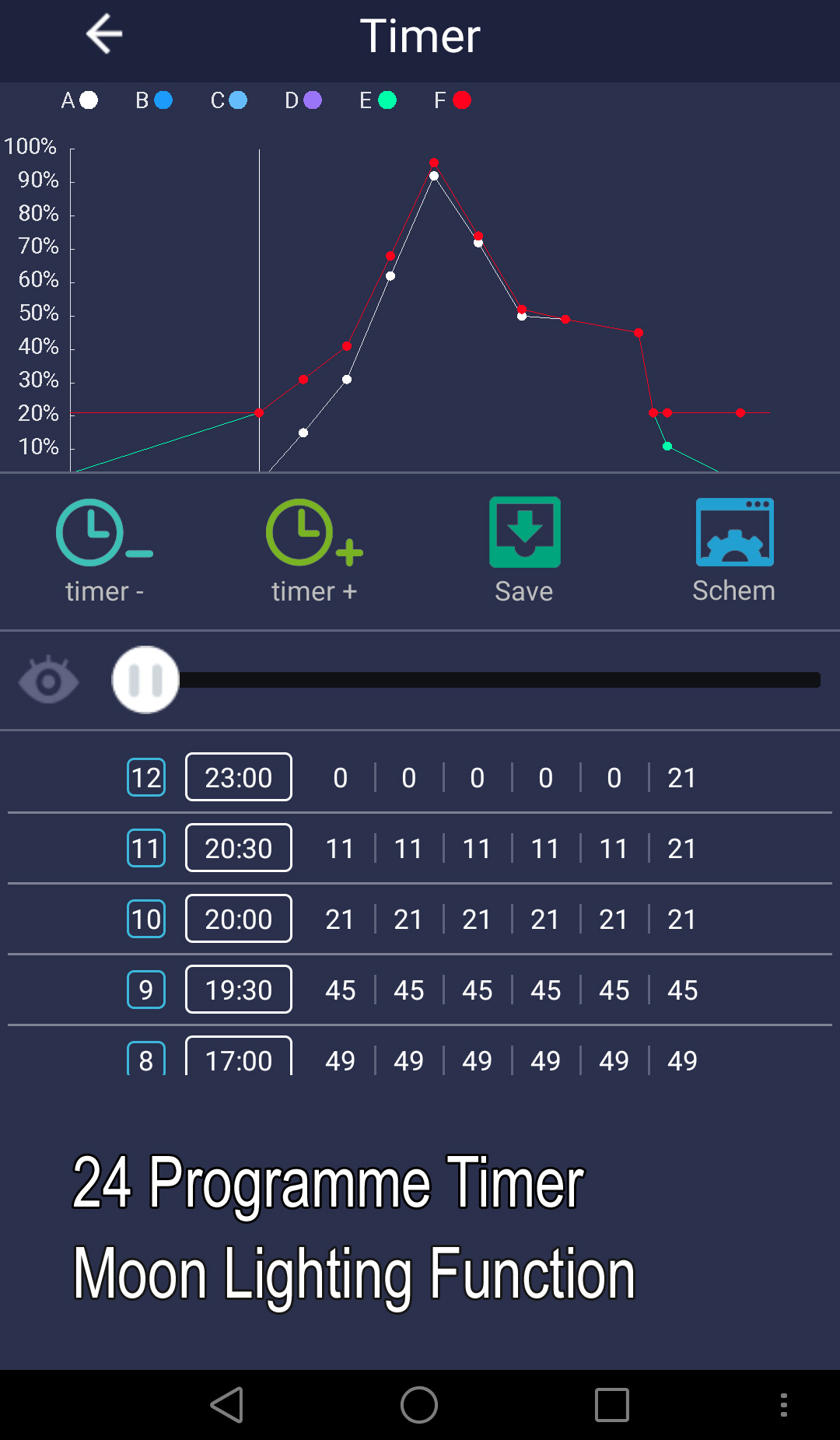The height and width of the screenshot is (1440, 840).
Task: Remove a timer point with timer -
Action: click(x=104, y=549)
